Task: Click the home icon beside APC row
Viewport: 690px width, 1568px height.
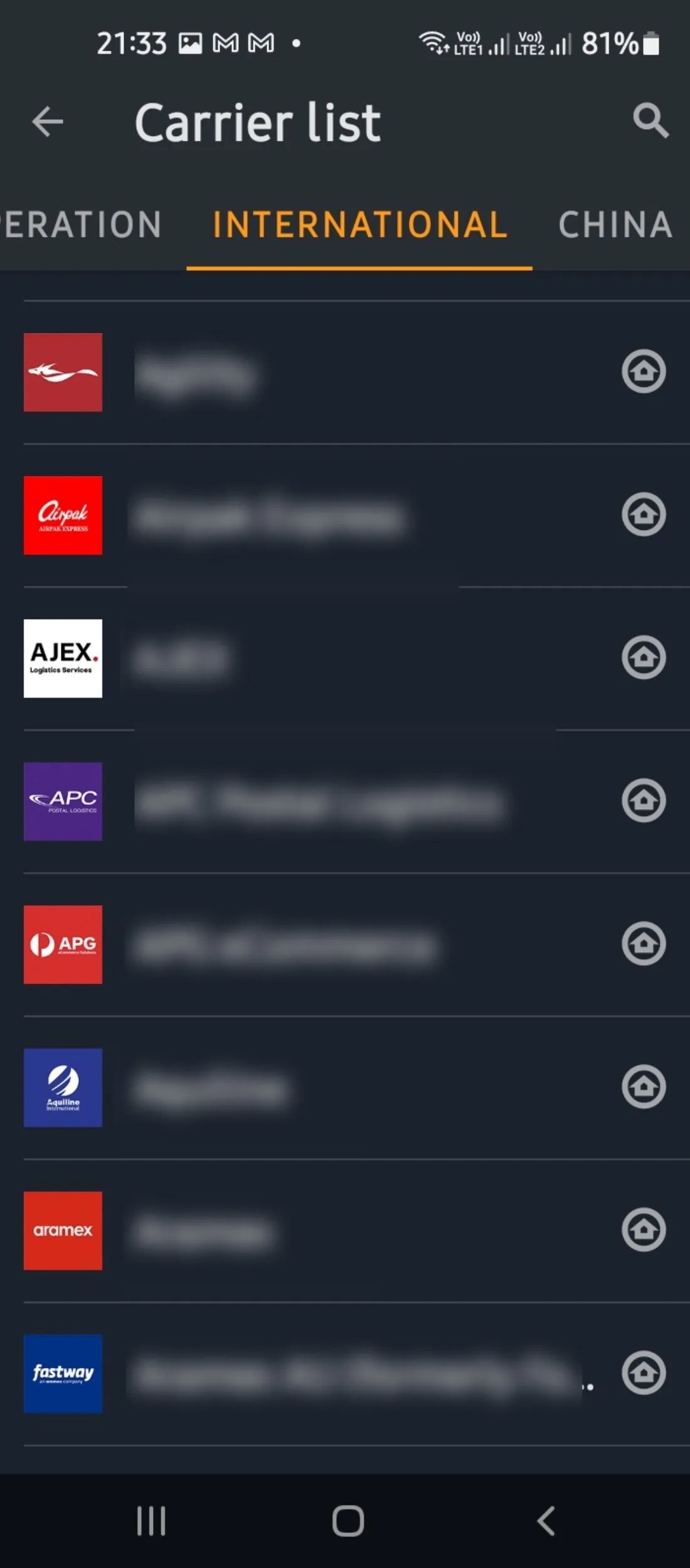Action: click(645, 802)
